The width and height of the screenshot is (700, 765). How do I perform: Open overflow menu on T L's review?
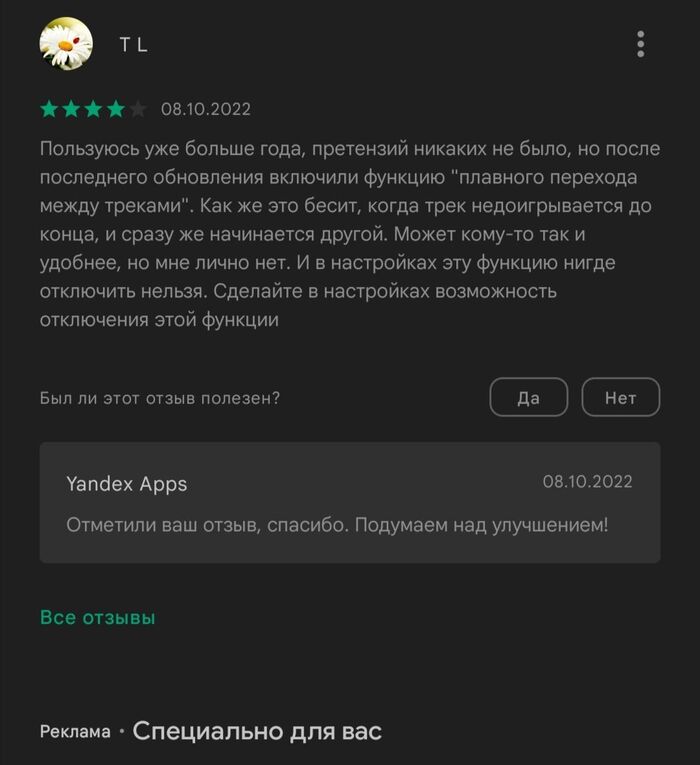tap(640, 44)
